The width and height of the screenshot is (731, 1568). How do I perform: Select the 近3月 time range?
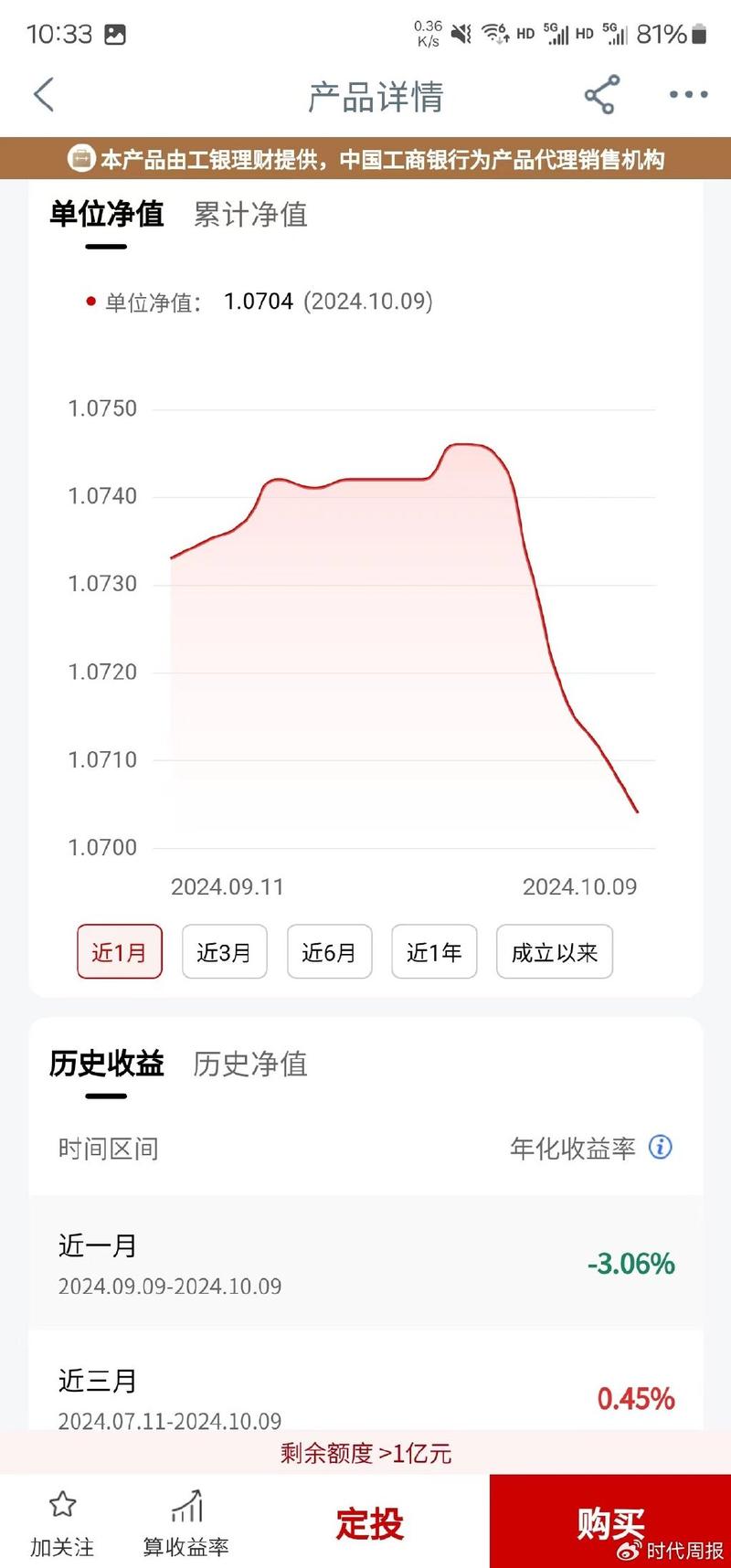(x=224, y=951)
